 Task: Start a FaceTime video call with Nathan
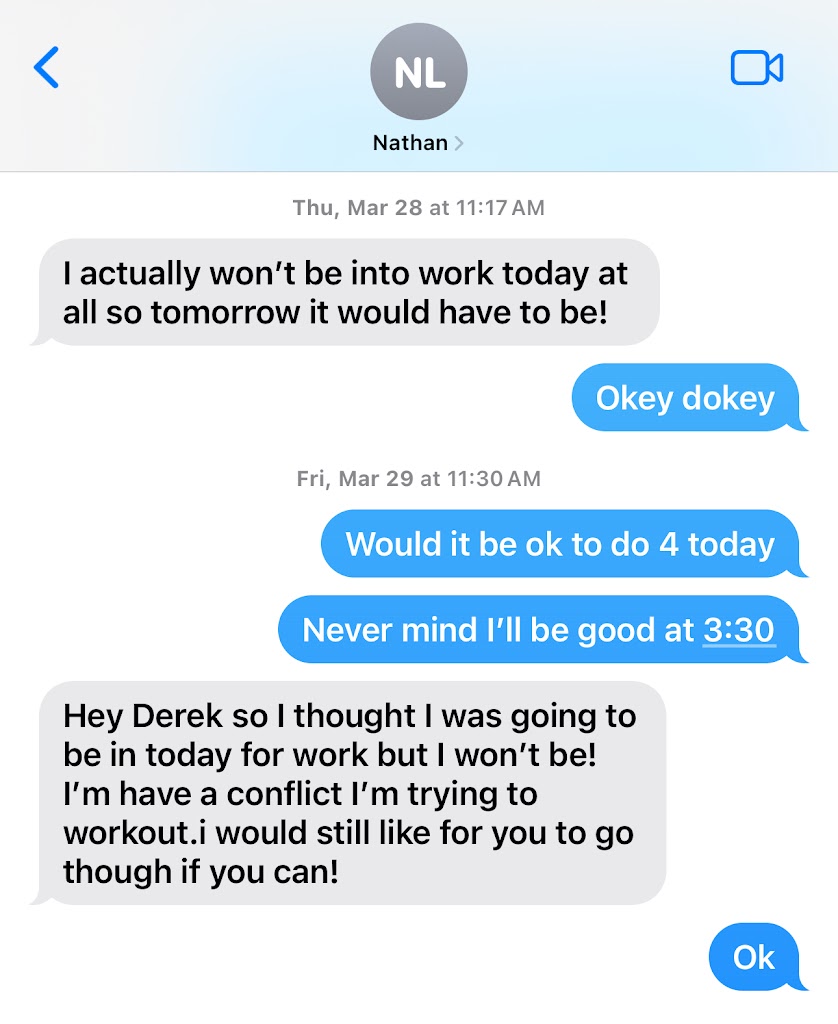[756, 68]
